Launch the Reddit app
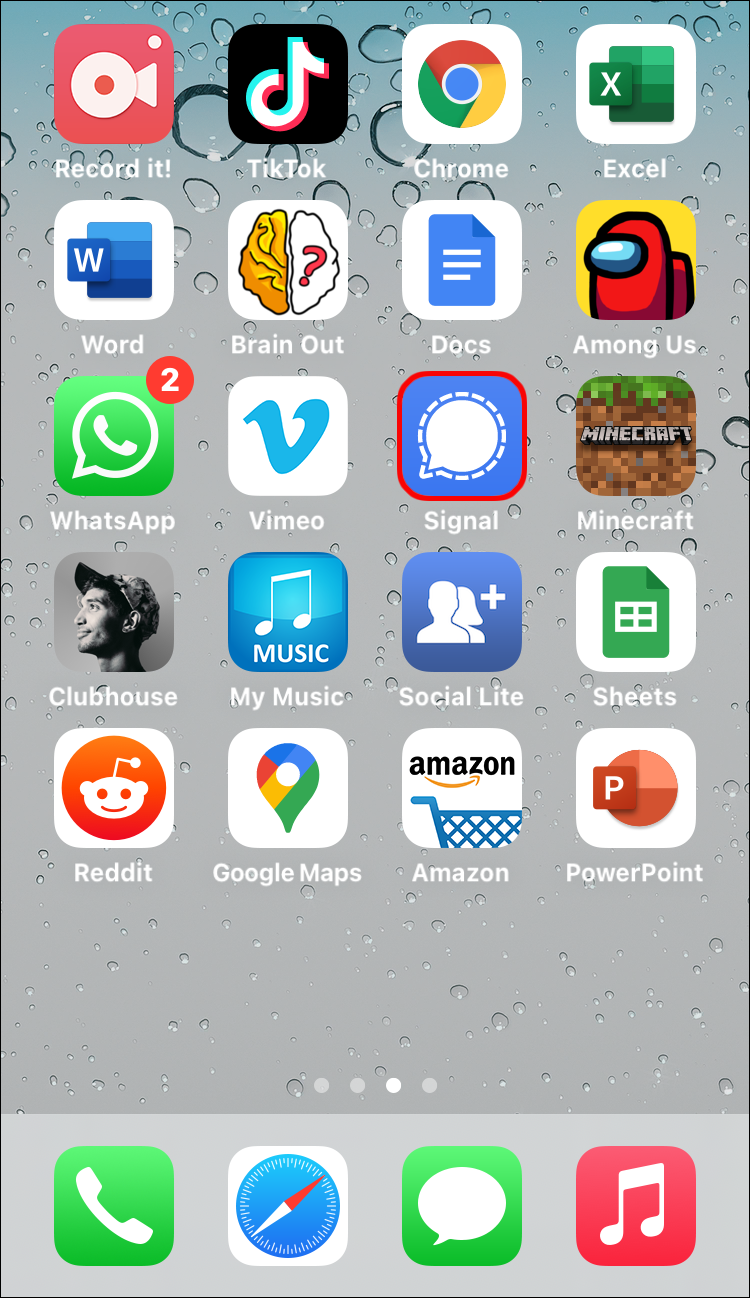This screenshot has height=1298, width=750. point(113,788)
